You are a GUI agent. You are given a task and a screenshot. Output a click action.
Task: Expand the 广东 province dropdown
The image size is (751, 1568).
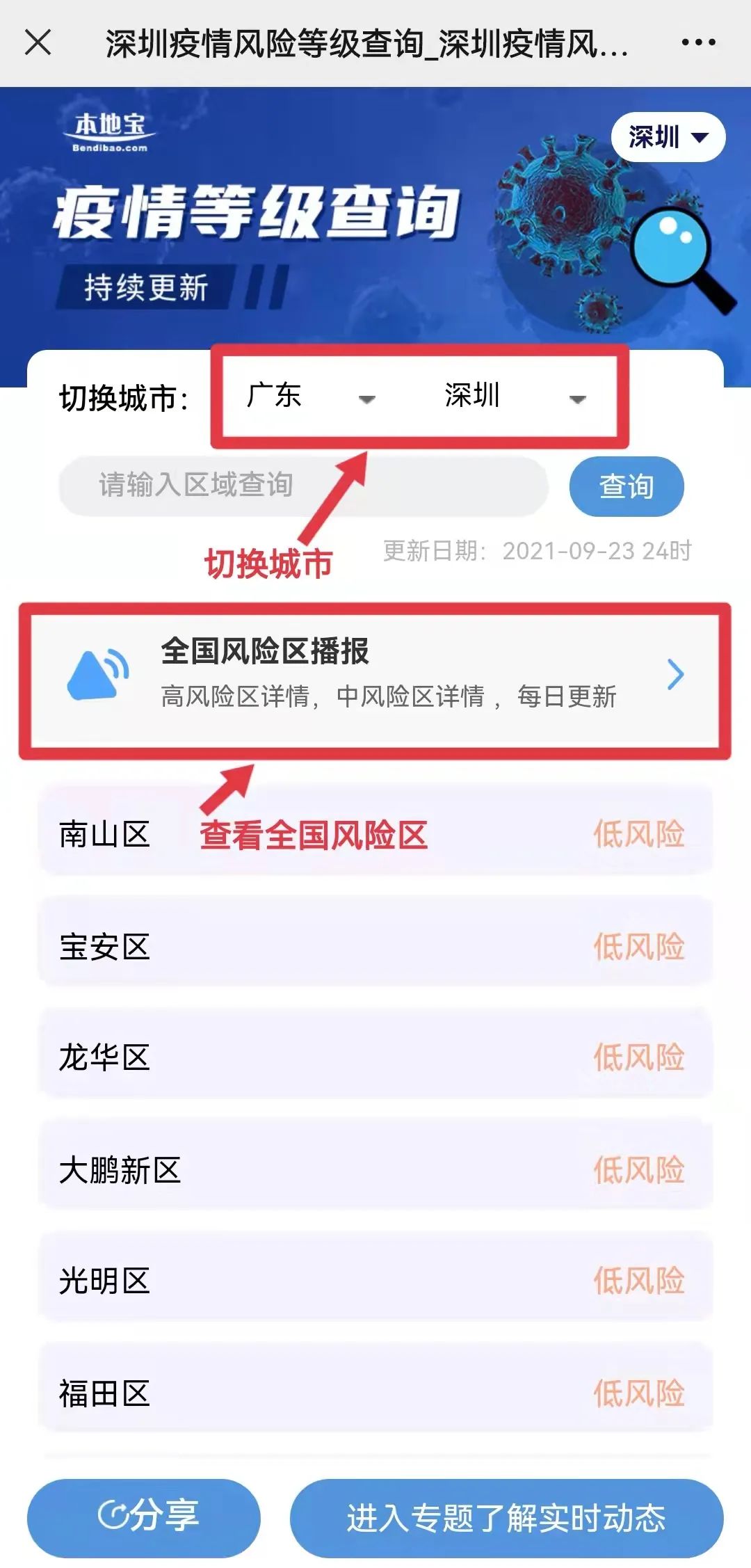pyautogui.click(x=310, y=397)
